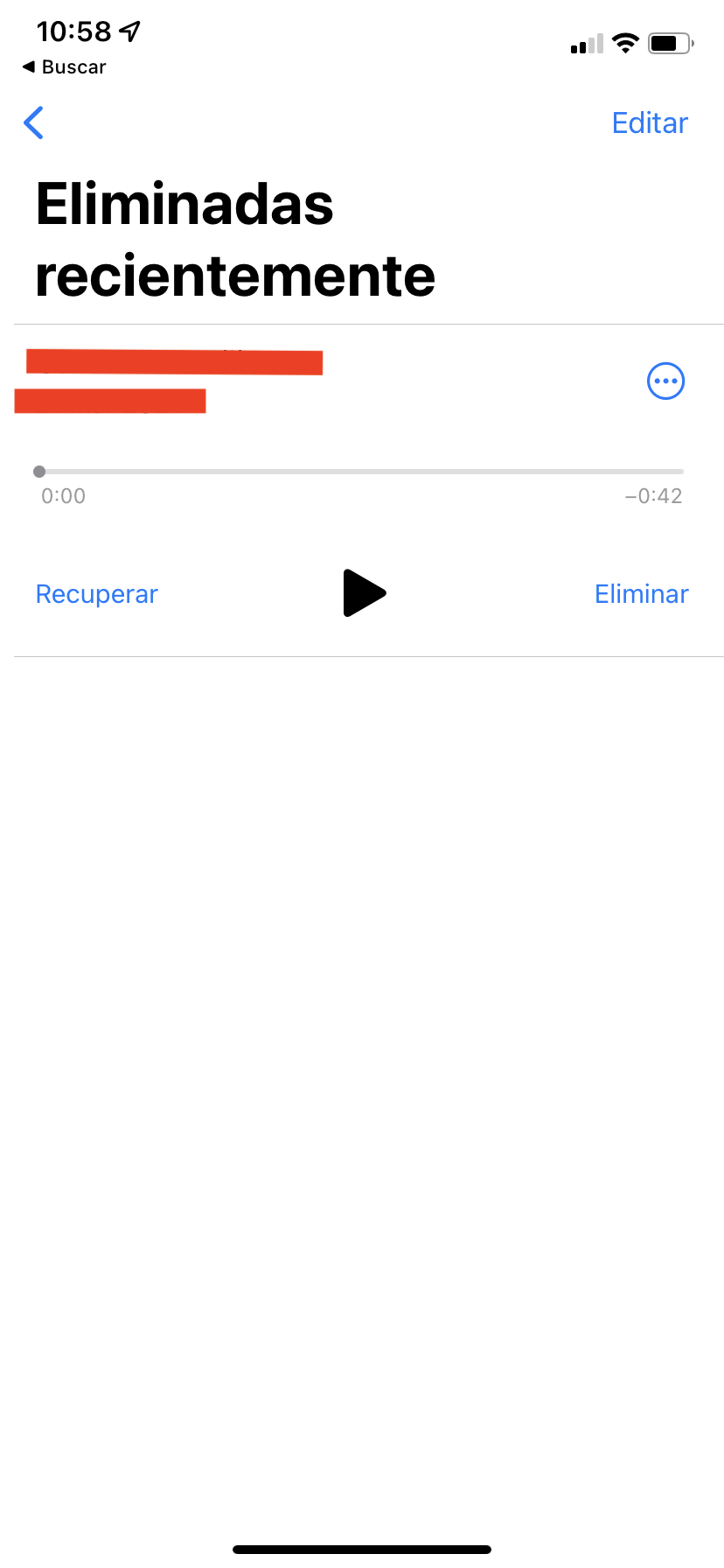This screenshot has height=1568, width=724.
Task: Tap the playback progress bar
Action: pyautogui.click(x=361, y=472)
